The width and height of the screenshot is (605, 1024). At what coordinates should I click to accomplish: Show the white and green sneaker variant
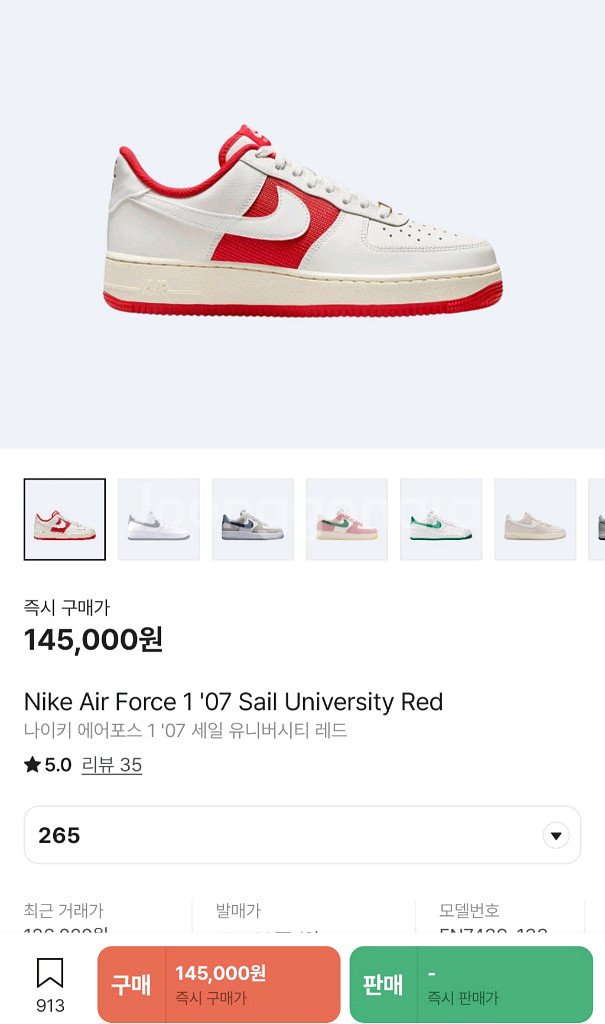click(441, 519)
